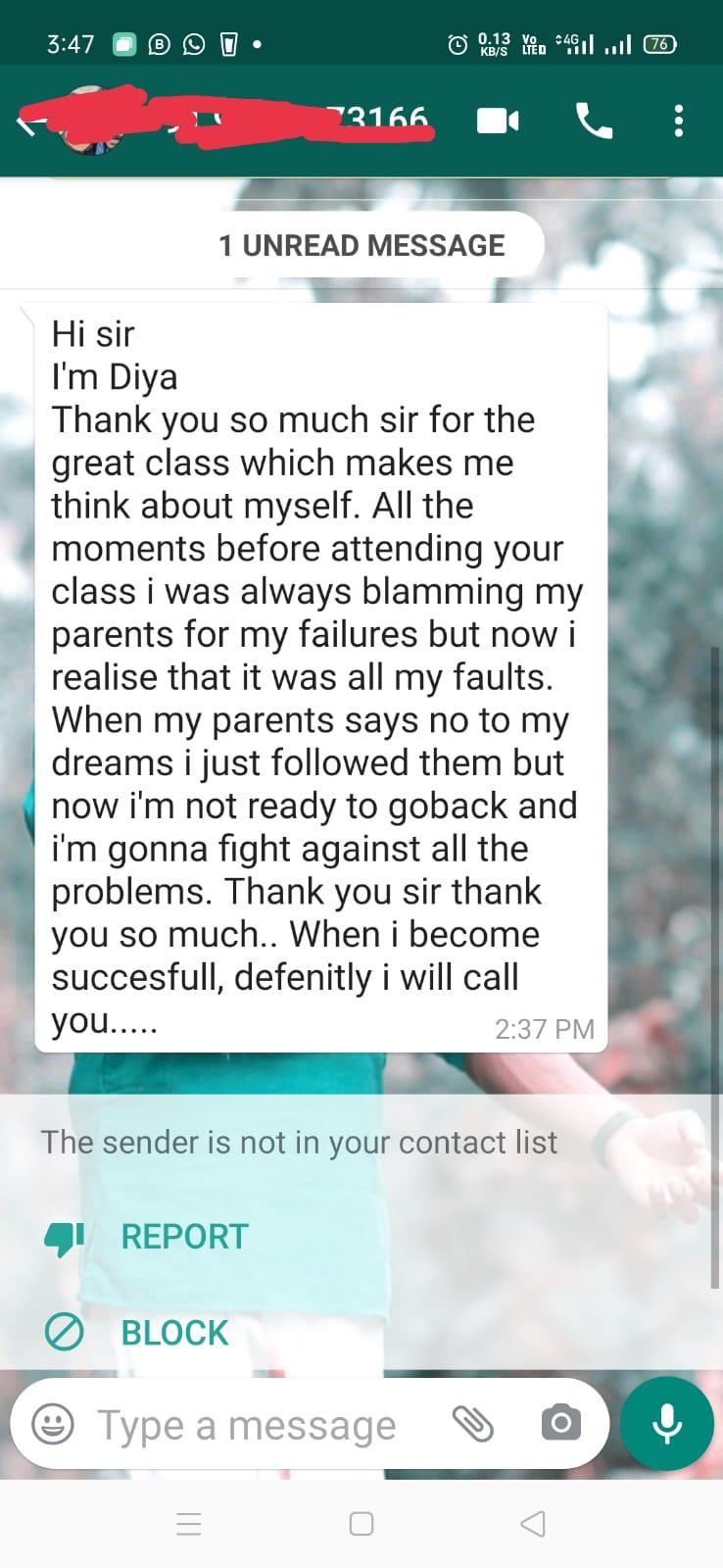Go to the system home screen
Screen dimensions: 723x1568
click(361, 1524)
